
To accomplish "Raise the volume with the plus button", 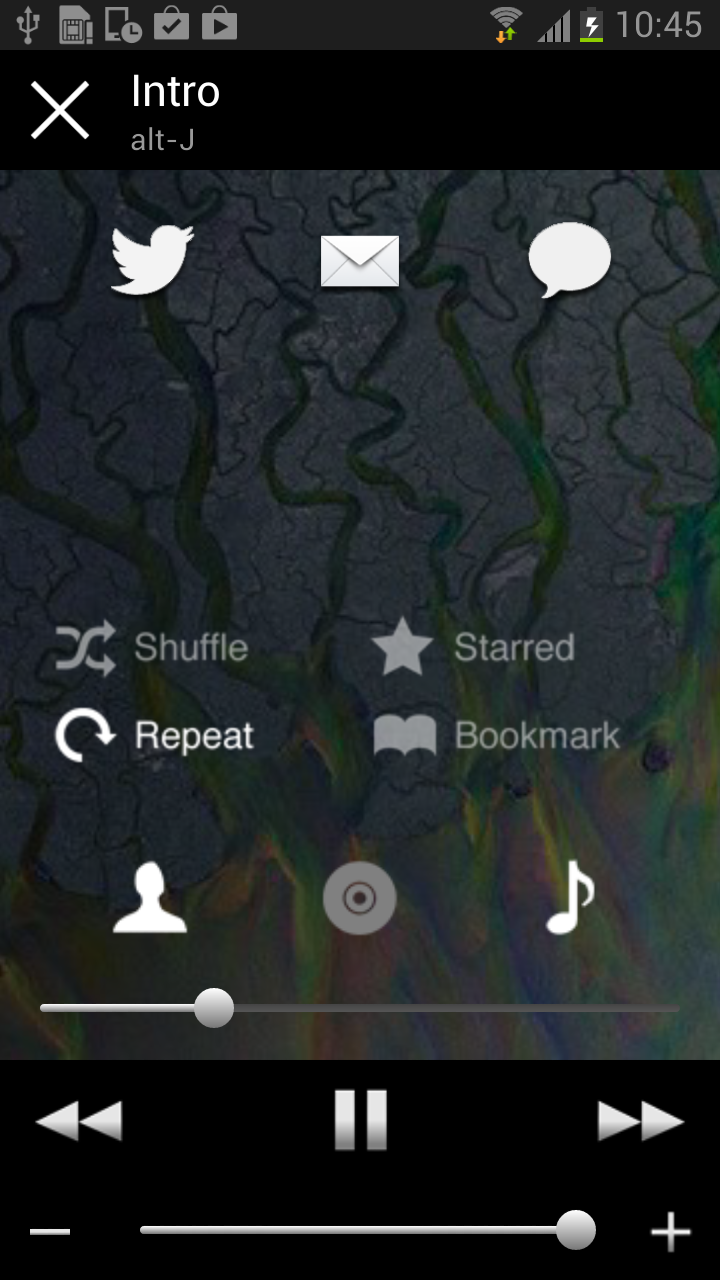I will (670, 1231).
